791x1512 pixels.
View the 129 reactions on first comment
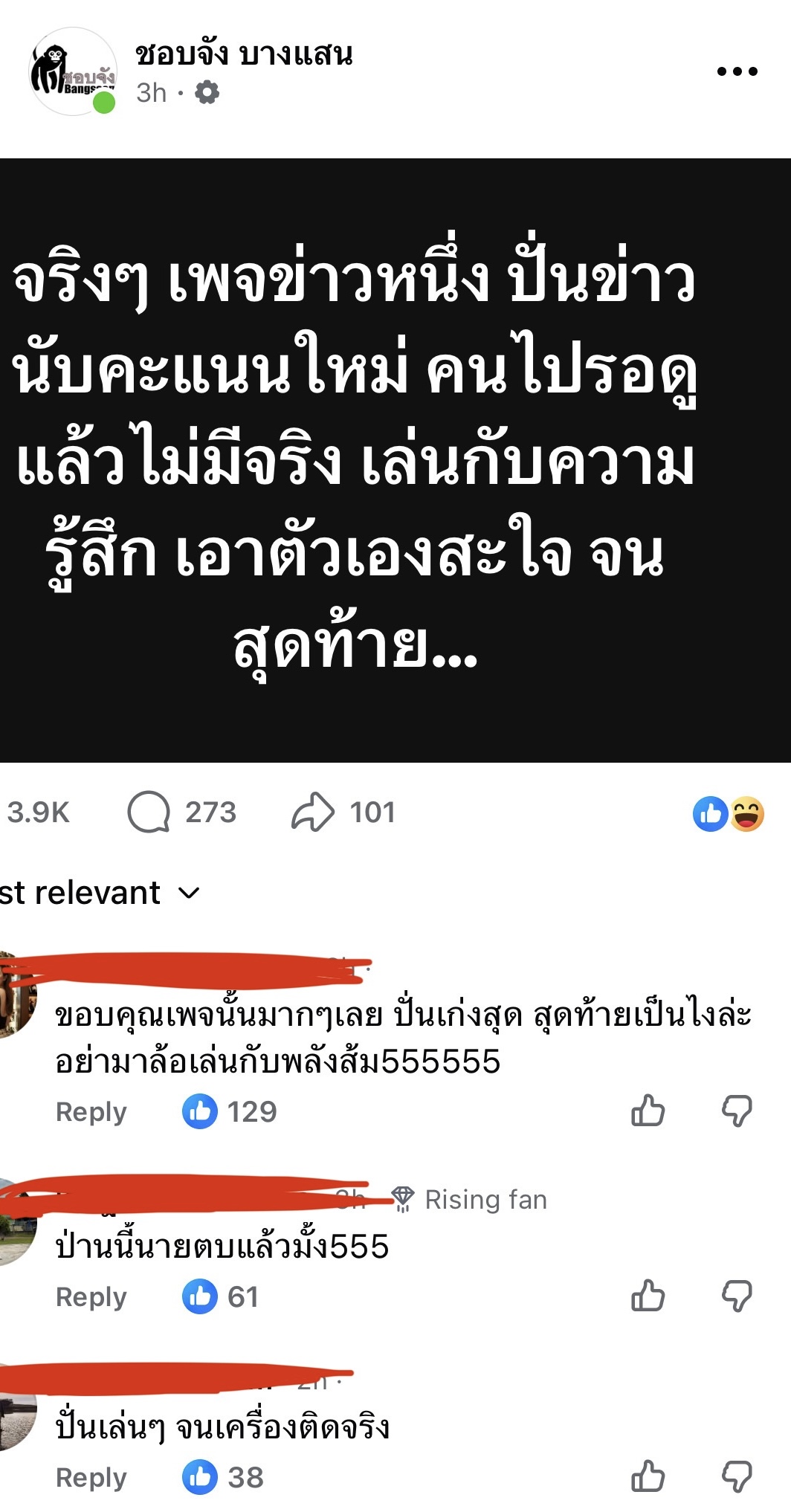pos(230,1112)
